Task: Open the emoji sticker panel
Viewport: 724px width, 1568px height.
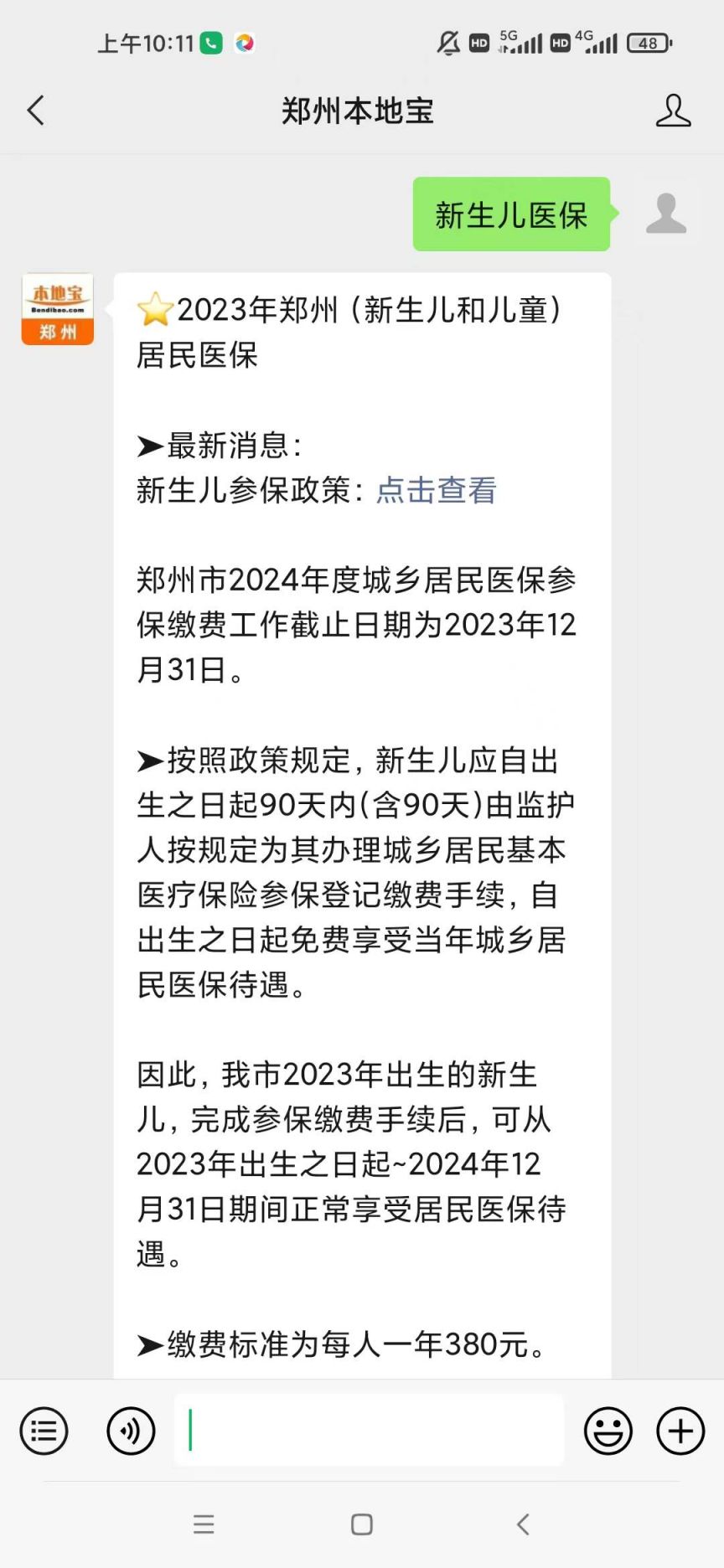Action: (608, 1431)
